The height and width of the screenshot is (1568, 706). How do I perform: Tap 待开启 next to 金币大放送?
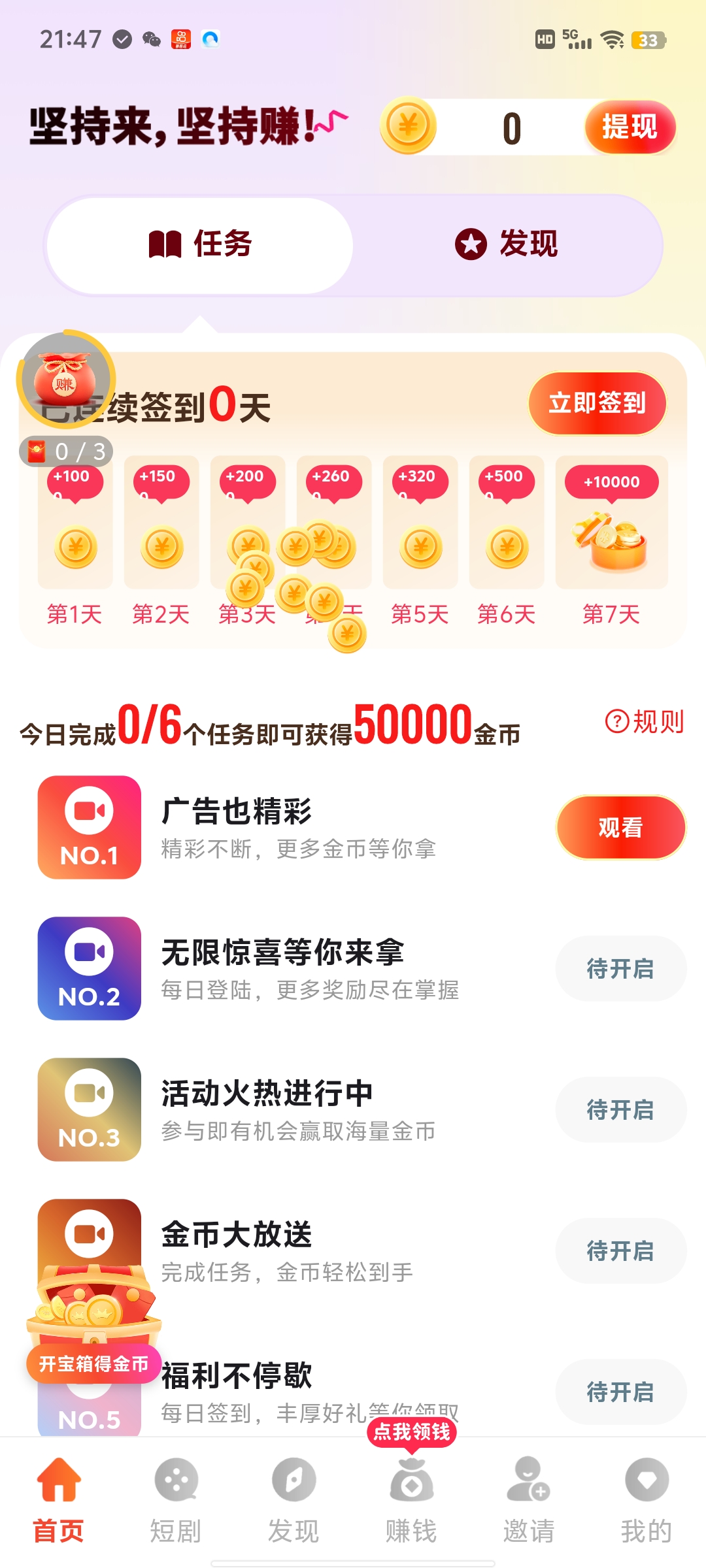[x=620, y=1250]
